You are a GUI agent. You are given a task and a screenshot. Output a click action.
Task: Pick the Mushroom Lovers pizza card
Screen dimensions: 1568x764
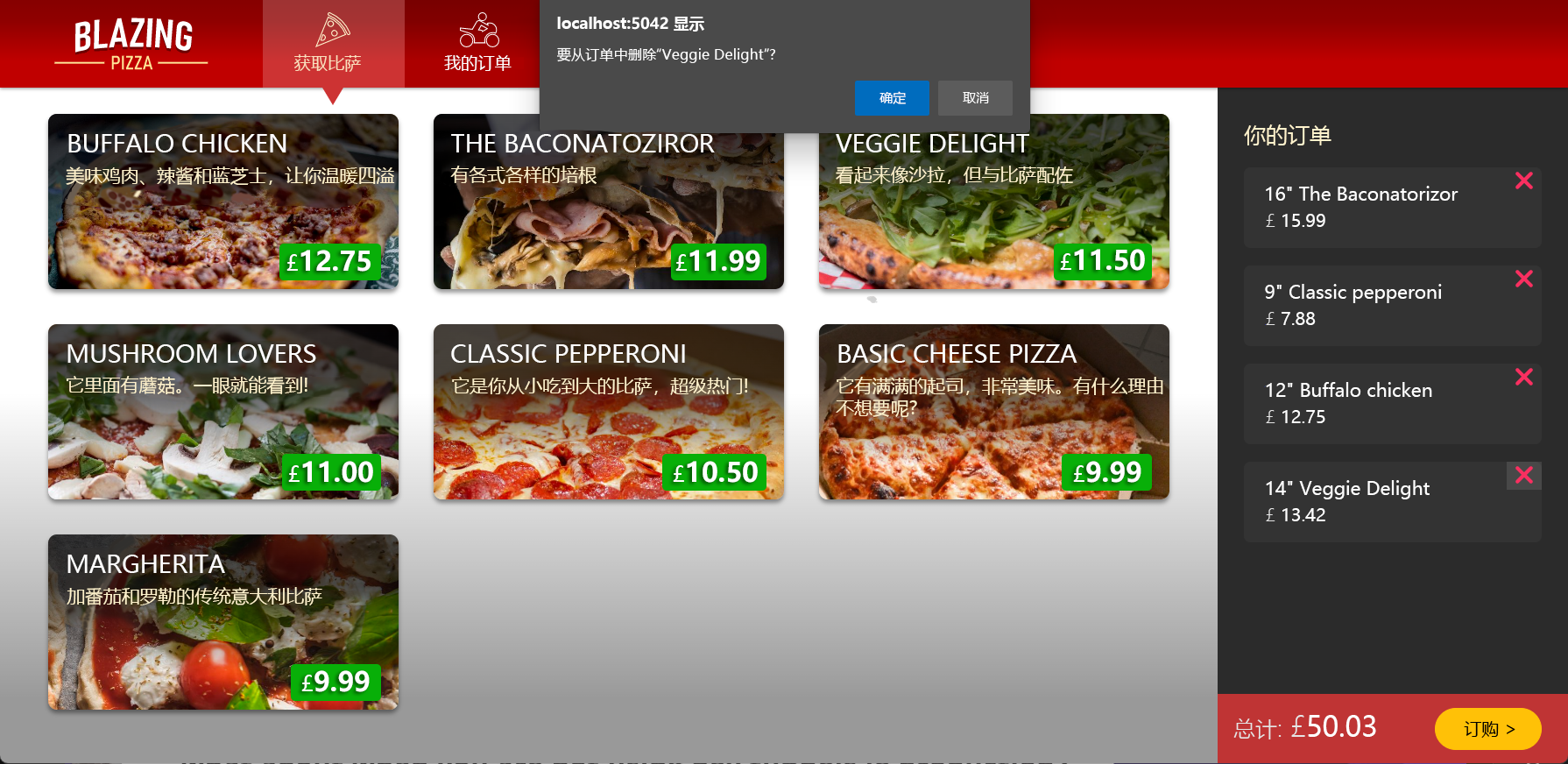(x=223, y=412)
